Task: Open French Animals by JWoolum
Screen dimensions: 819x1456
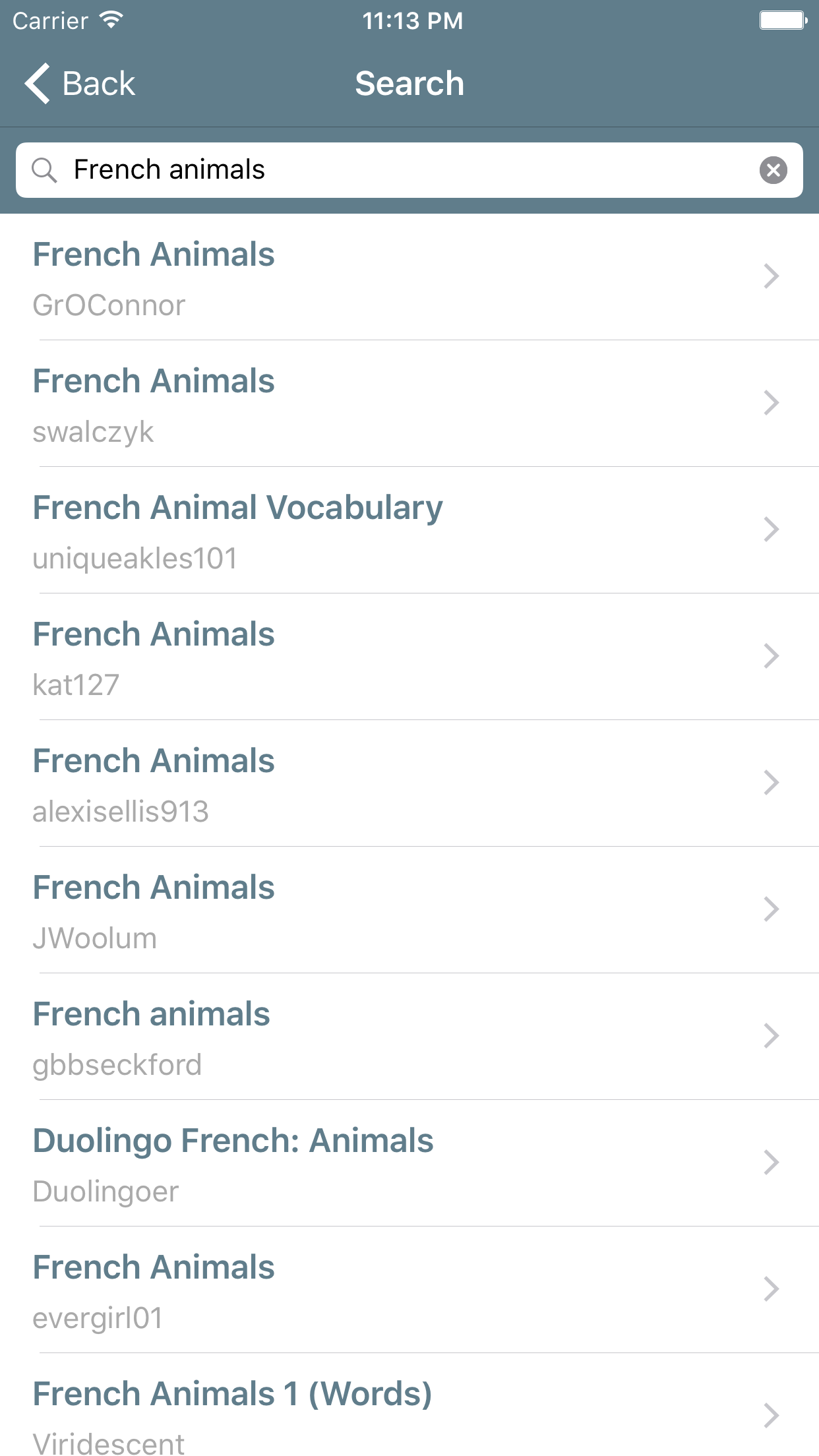Action: click(409, 911)
